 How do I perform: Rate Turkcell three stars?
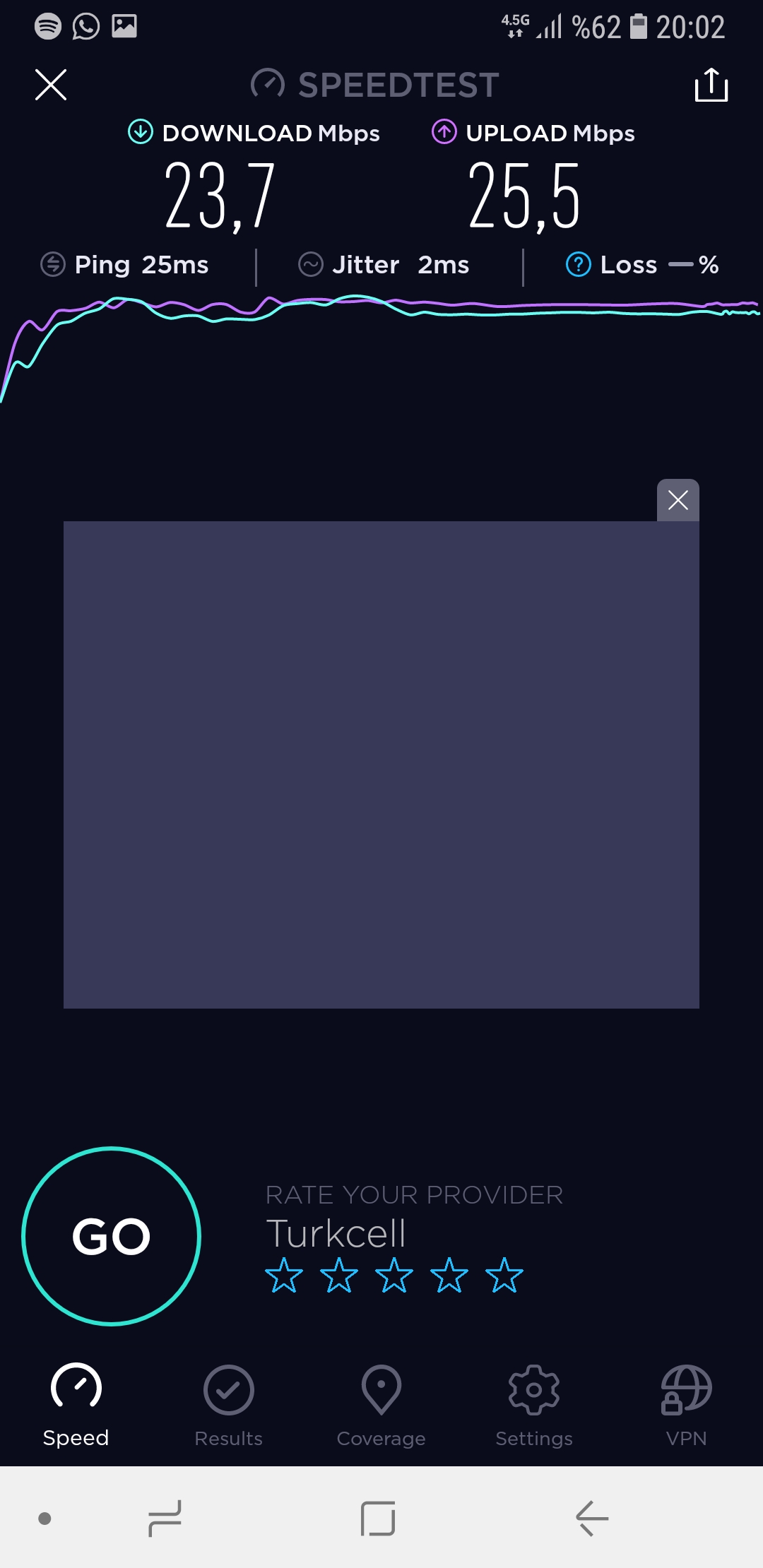[394, 1275]
